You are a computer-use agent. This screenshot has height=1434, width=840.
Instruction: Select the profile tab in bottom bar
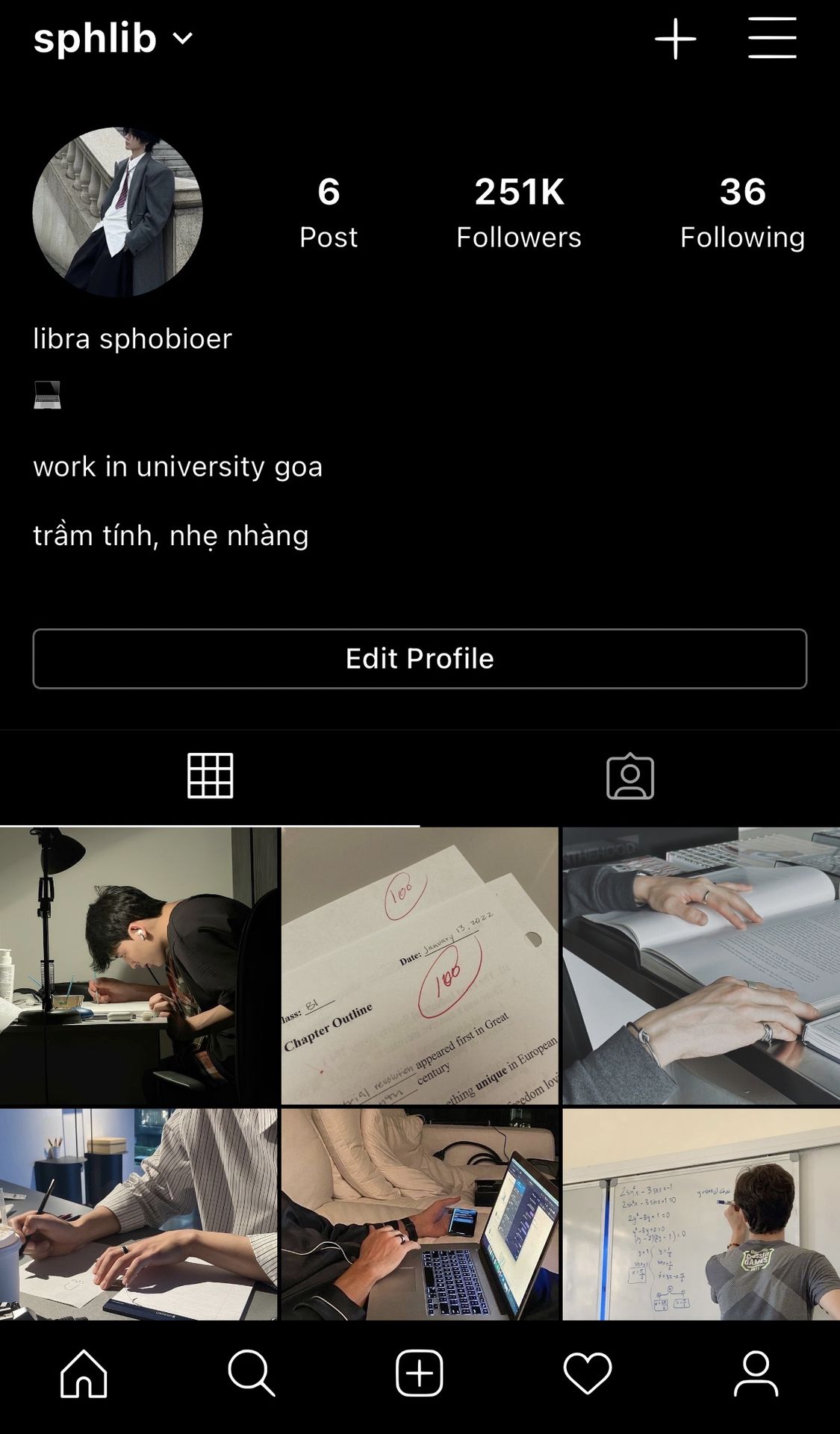[756, 1373]
